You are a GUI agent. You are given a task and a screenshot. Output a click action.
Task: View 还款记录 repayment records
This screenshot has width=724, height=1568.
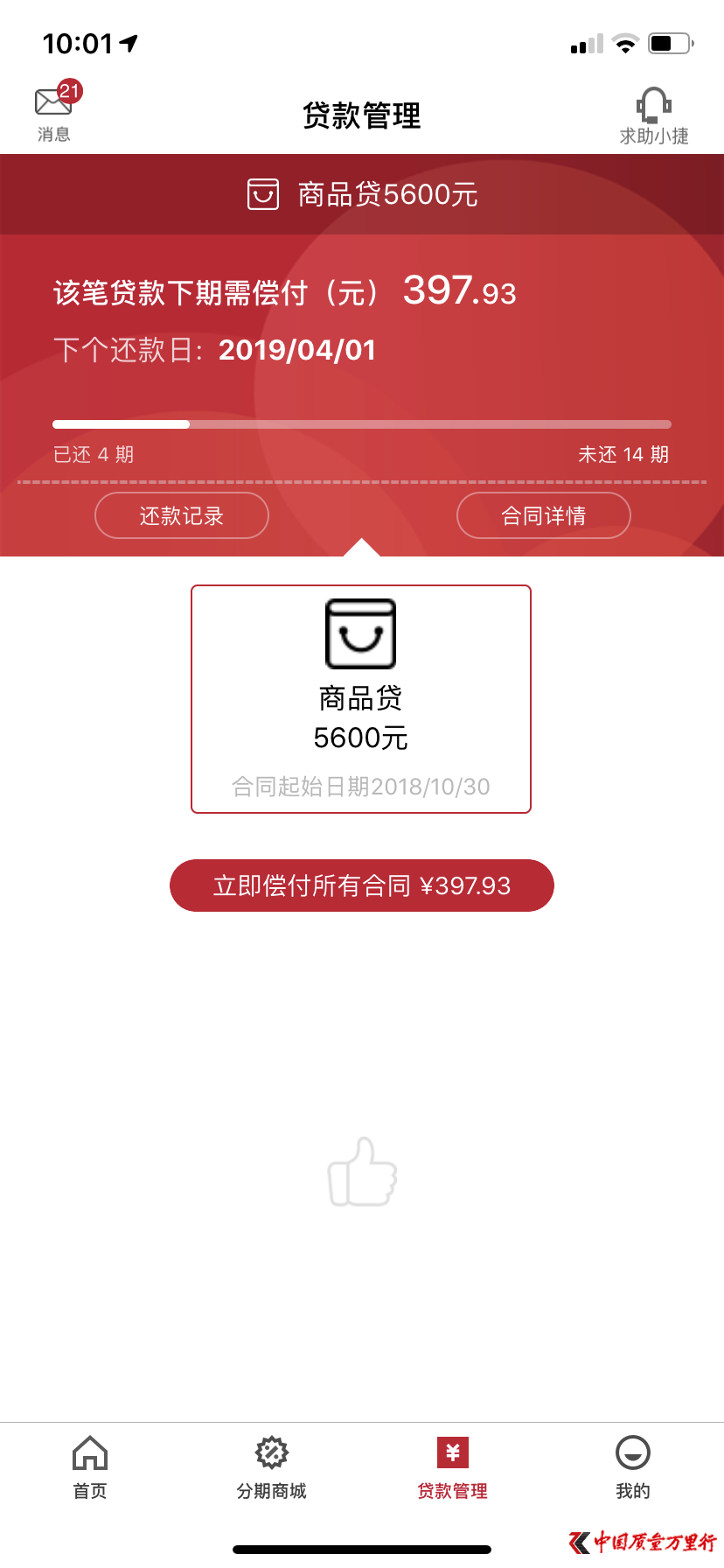tap(182, 515)
